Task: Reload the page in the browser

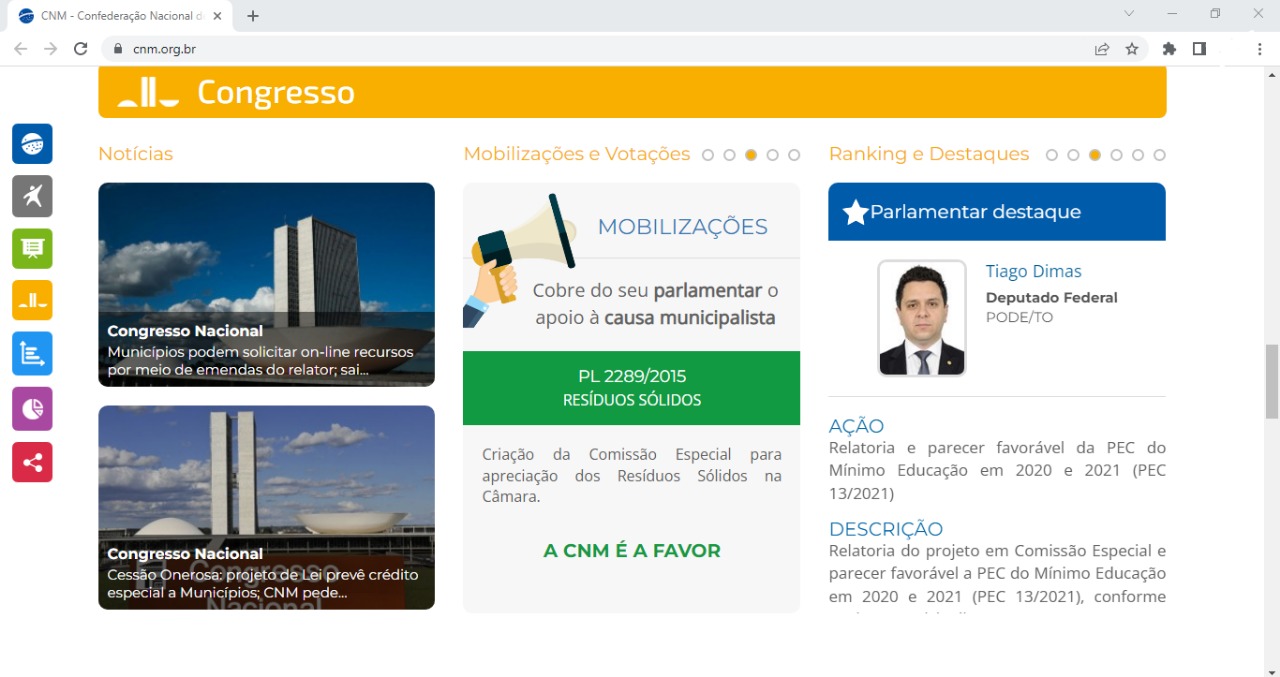Action: click(x=81, y=49)
